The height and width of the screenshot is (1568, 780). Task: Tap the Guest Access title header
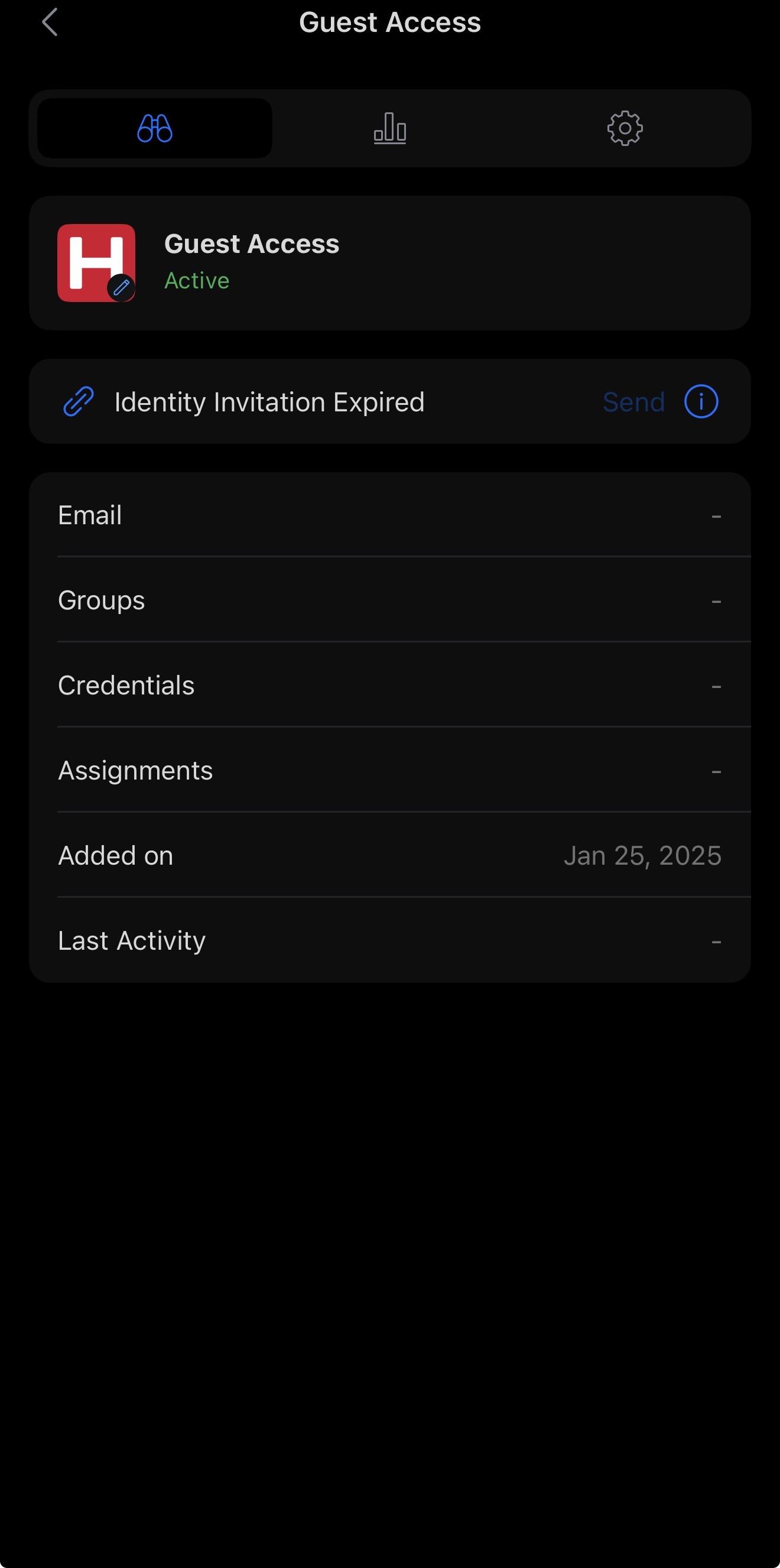pyautogui.click(x=390, y=22)
